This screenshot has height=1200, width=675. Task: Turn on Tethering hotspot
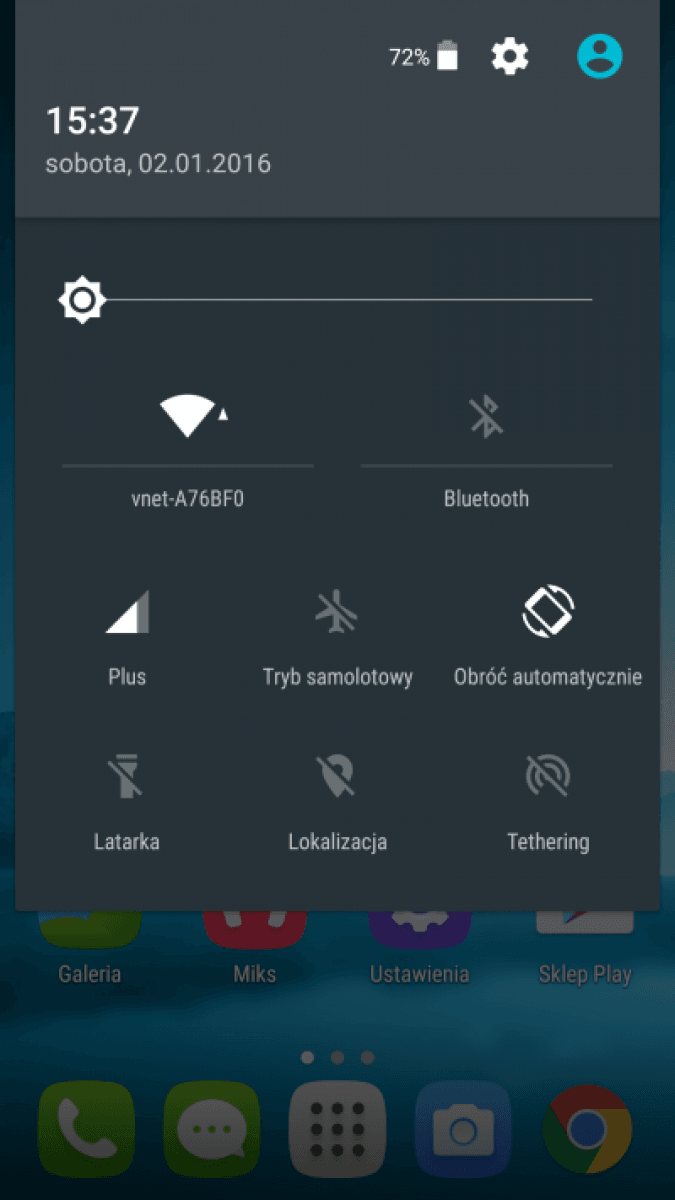coord(548,776)
